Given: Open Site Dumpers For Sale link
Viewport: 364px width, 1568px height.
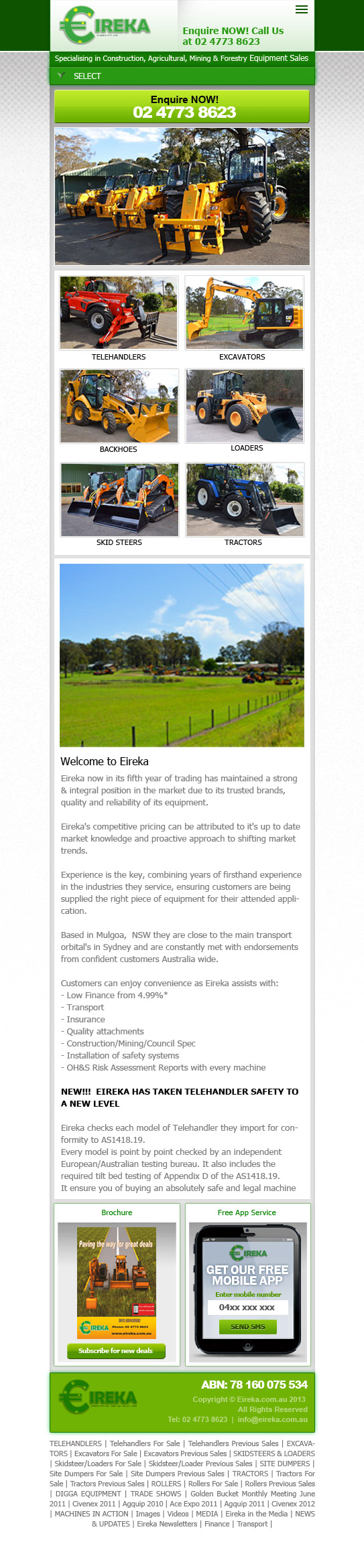Looking at the screenshot, I should pos(86,1474).
